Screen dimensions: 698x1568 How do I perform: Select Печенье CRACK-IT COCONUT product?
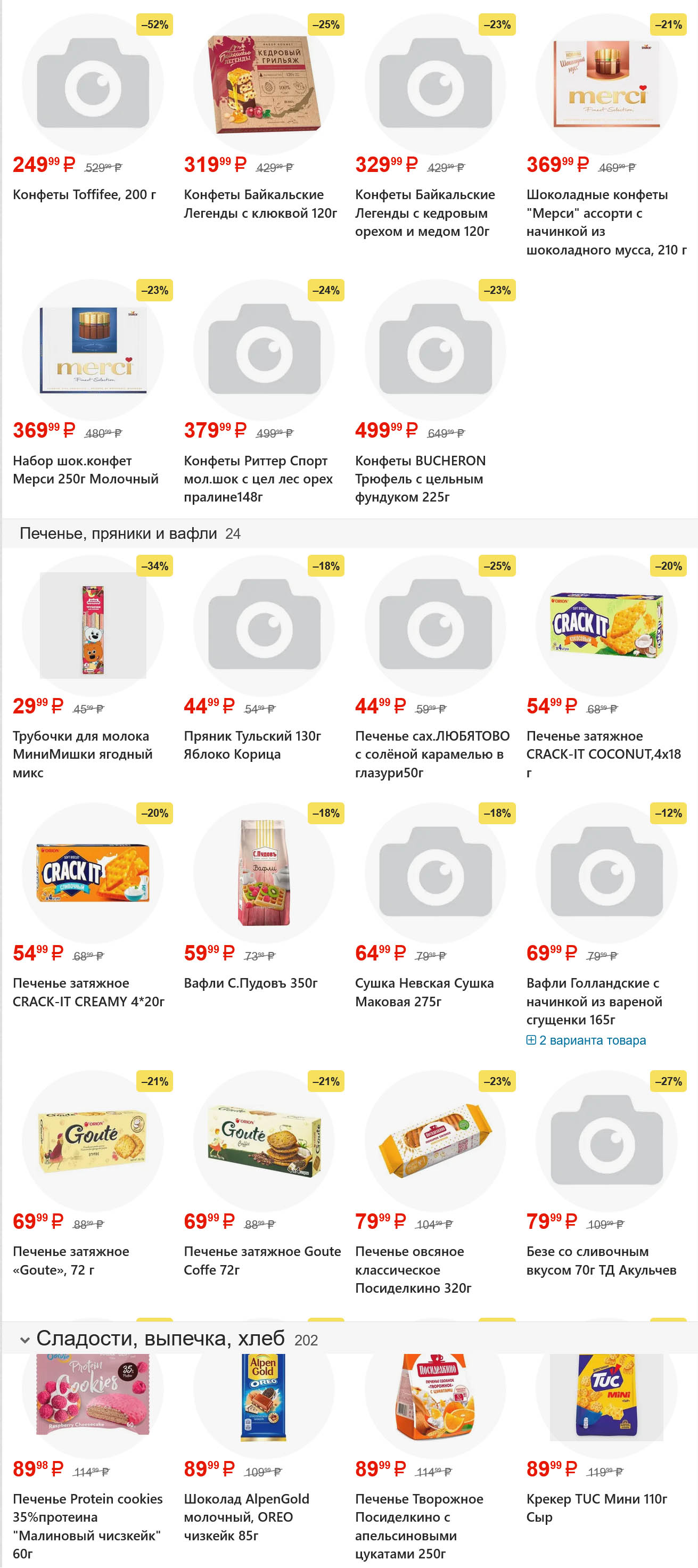click(603, 754)
